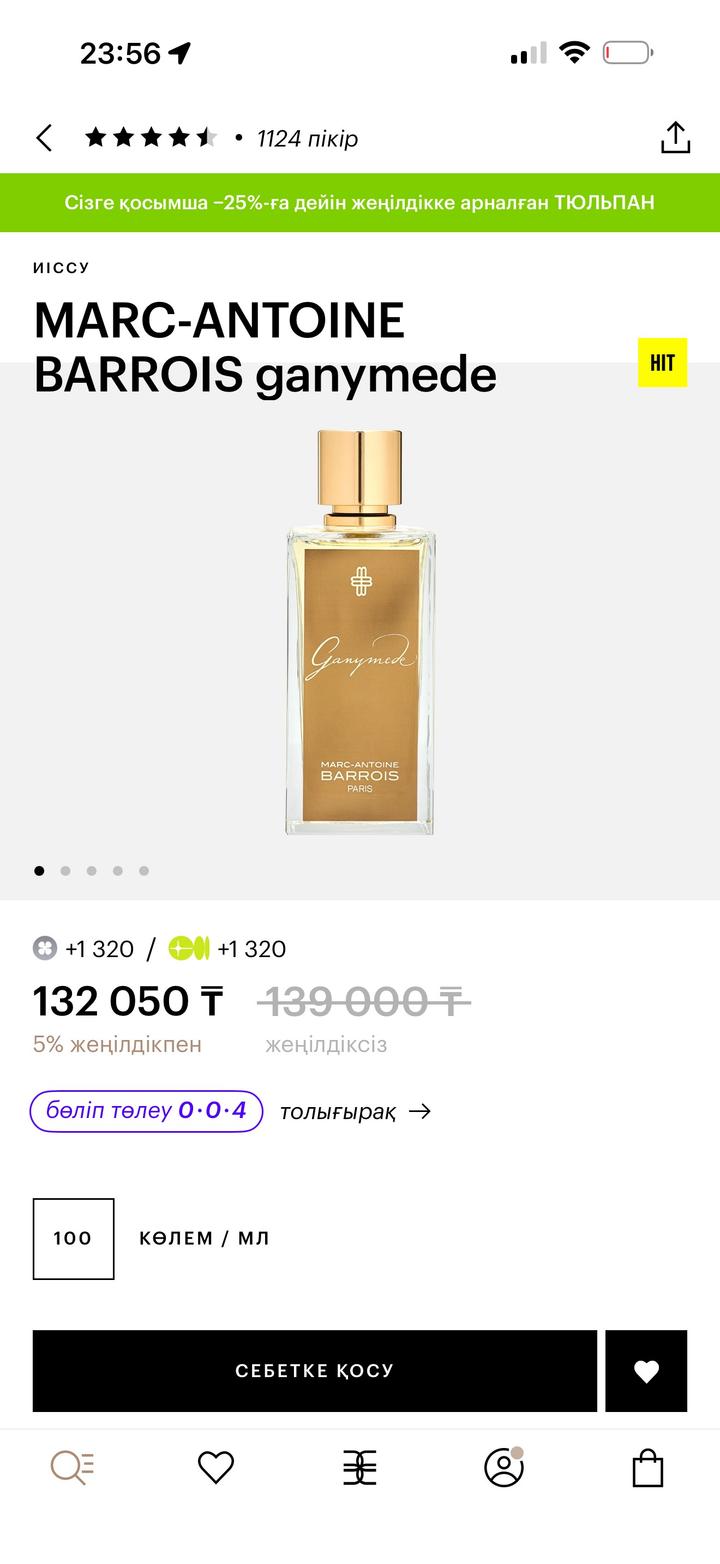Tap толығырақ for more payment details

click(x=355, y=1112)
